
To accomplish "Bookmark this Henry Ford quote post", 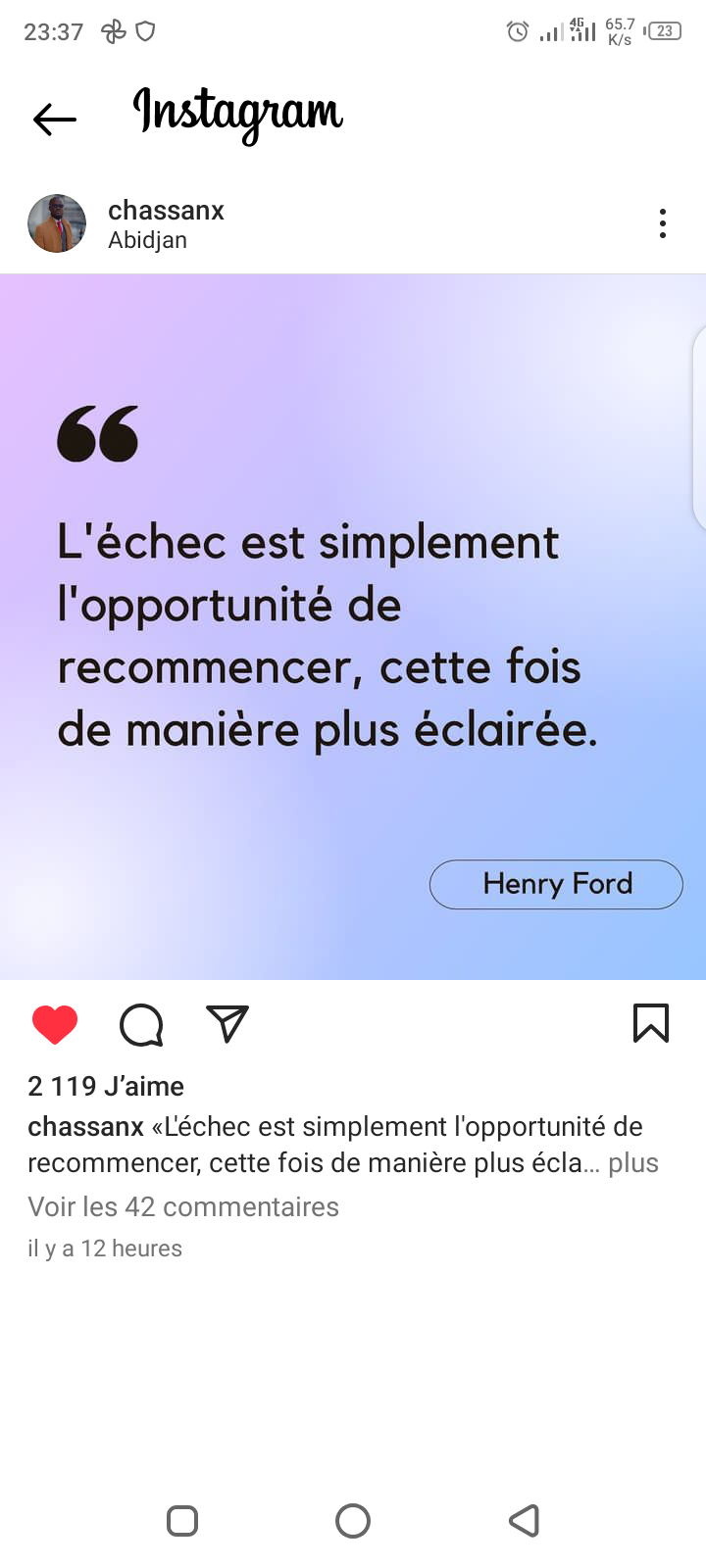I will 651,1023.
